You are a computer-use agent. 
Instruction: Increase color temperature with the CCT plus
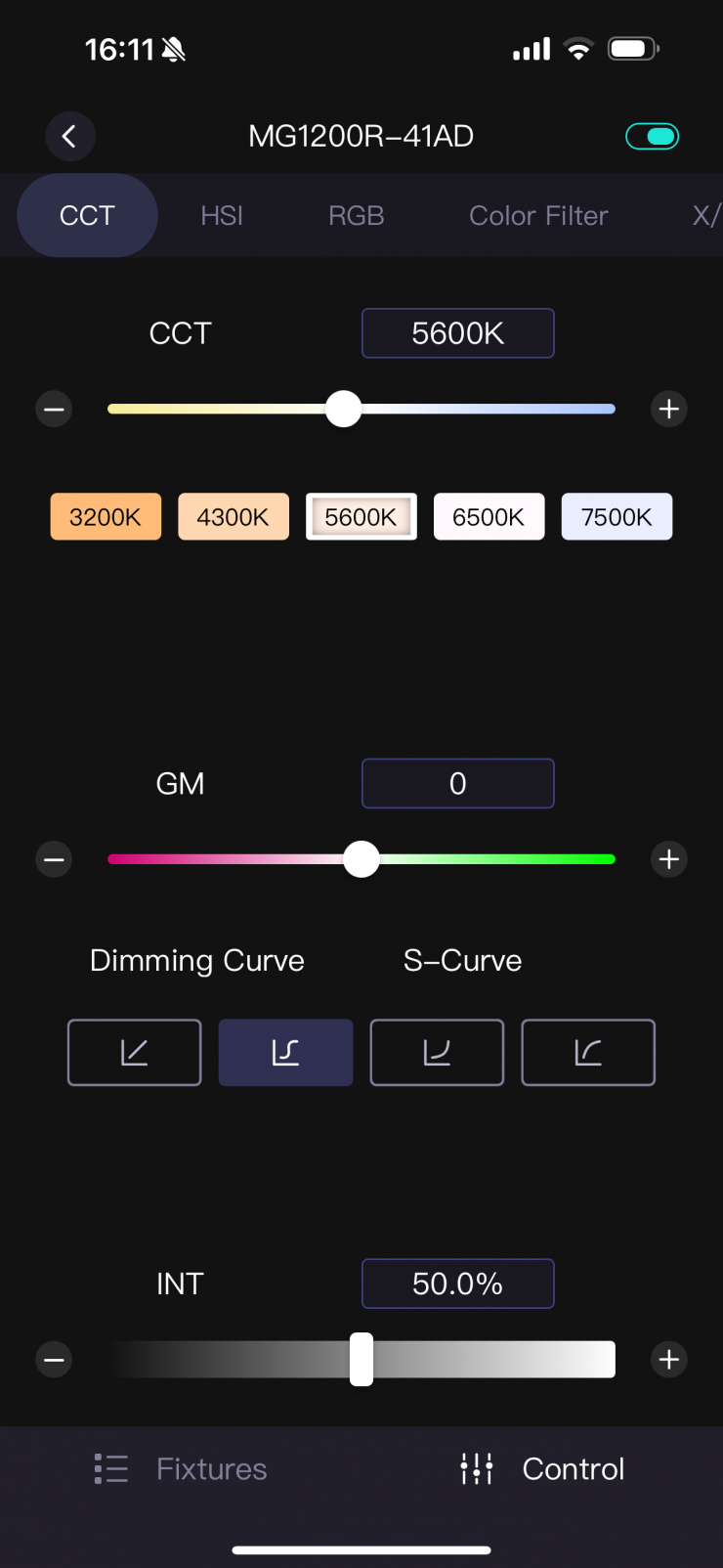pos(669,409)
